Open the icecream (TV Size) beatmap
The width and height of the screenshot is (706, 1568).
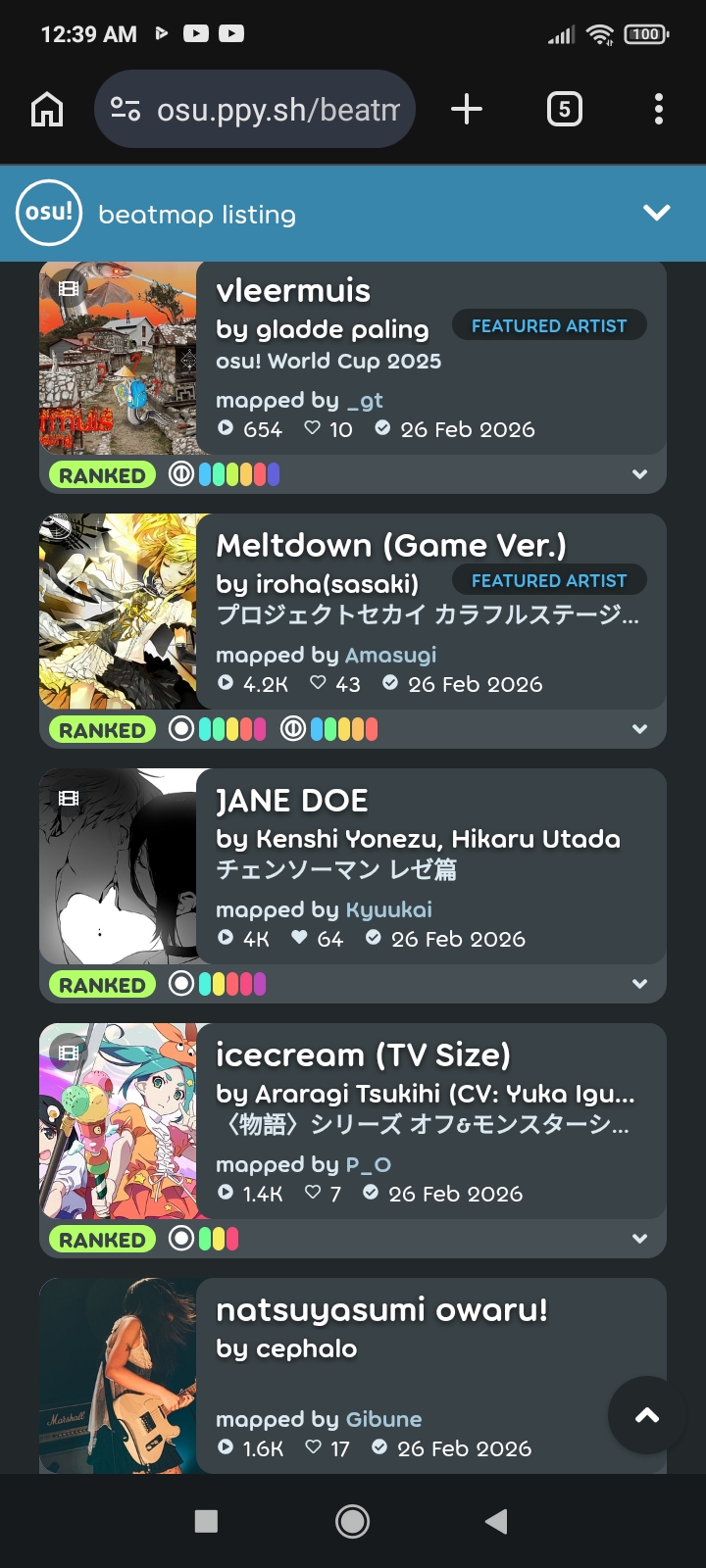[x=363, y=1055]
